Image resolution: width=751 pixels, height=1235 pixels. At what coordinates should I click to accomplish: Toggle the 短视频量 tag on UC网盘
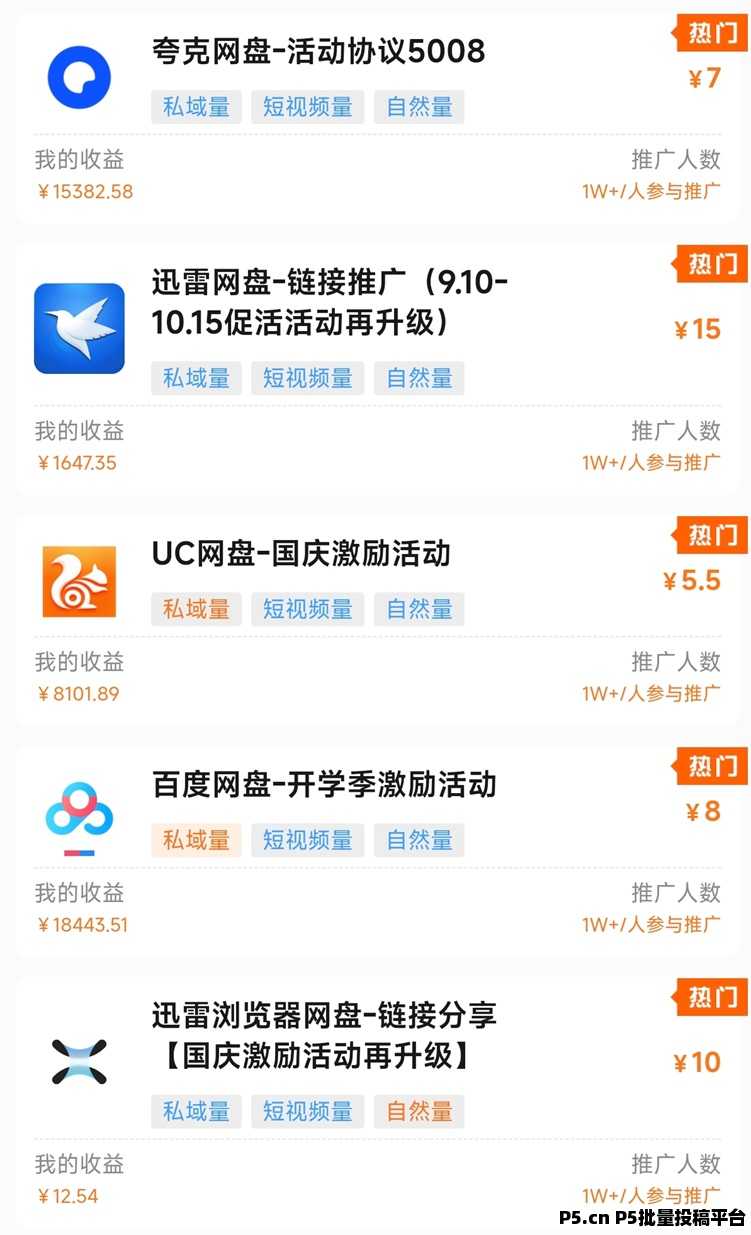tap(307, 609)
